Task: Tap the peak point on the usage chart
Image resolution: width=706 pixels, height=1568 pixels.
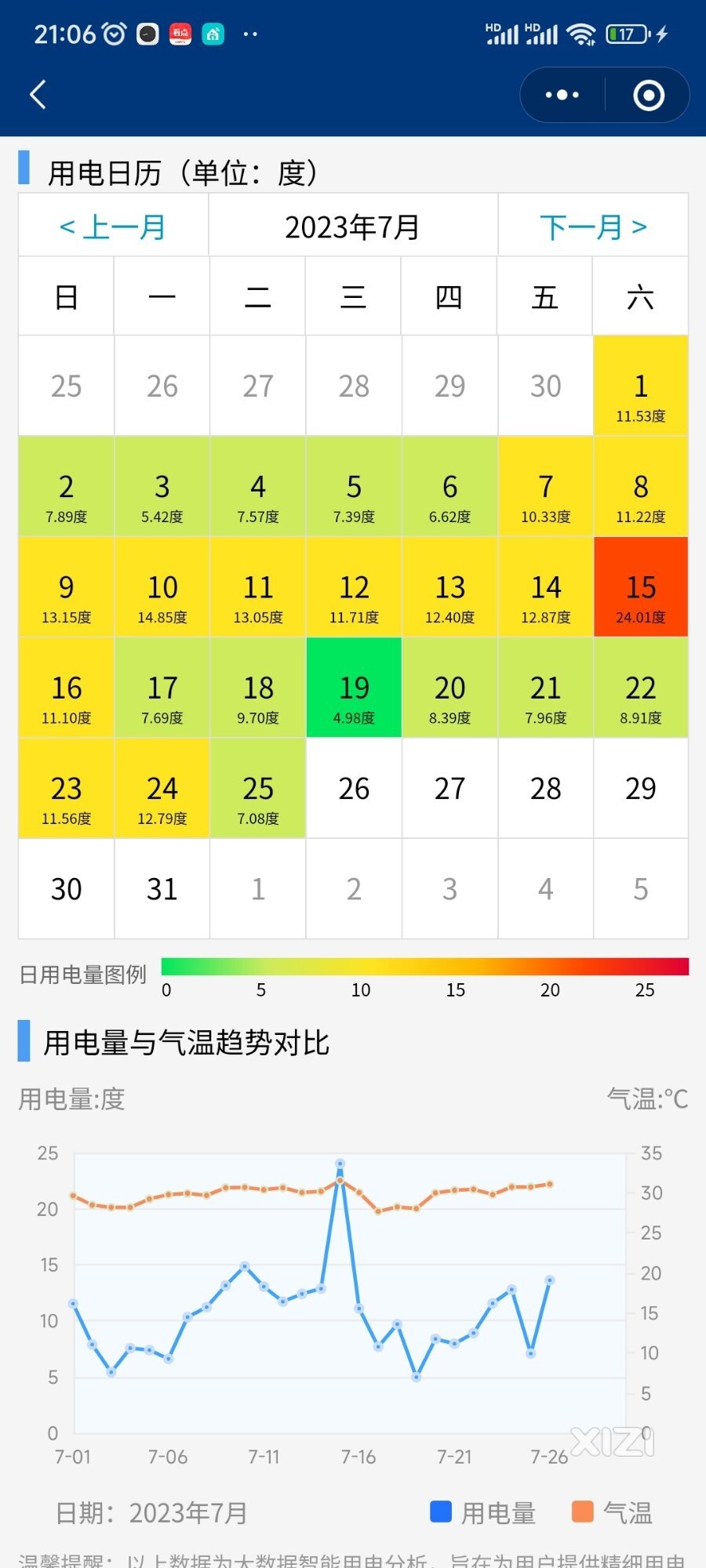Action: pyautogui.click(x=340, y=1163)
